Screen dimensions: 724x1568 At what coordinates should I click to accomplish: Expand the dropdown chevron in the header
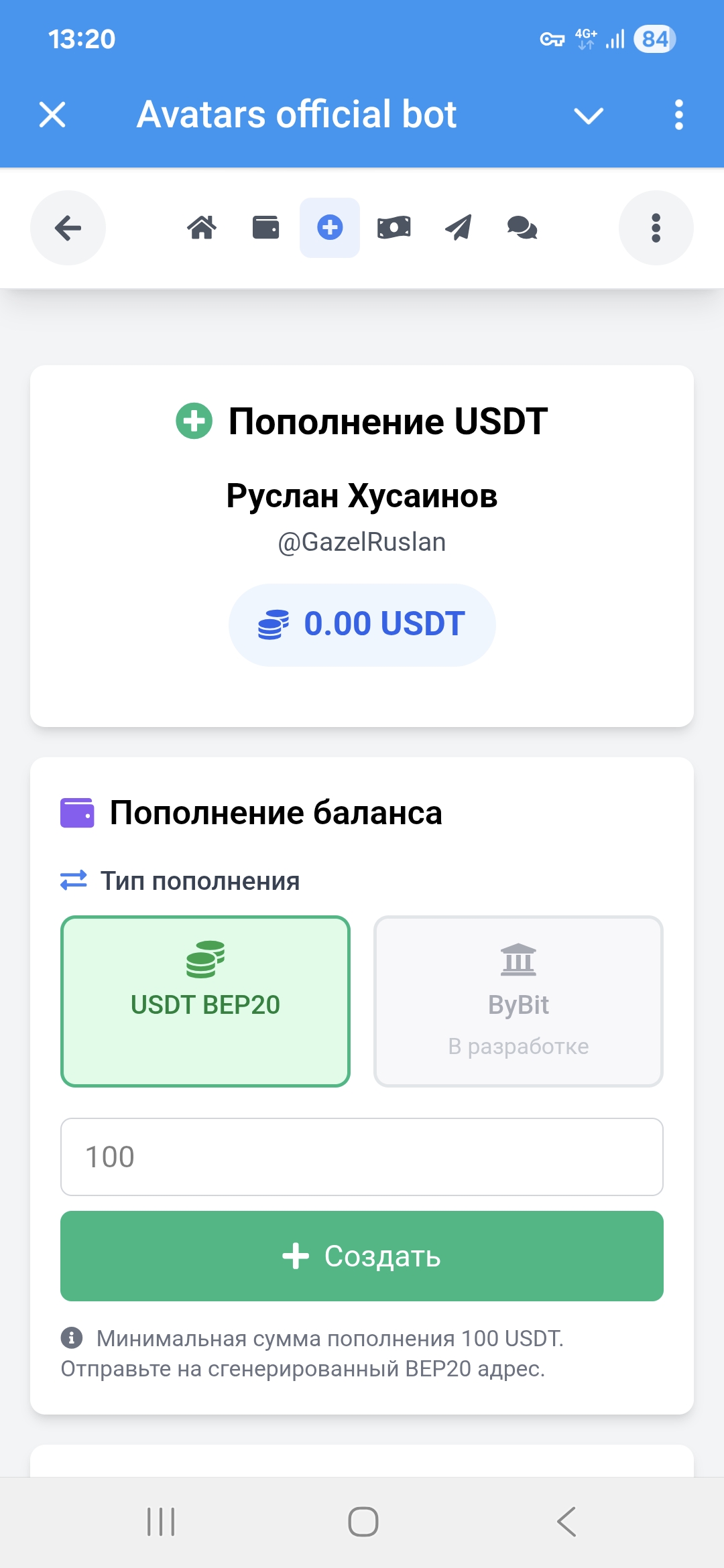[x=589, y=115]
